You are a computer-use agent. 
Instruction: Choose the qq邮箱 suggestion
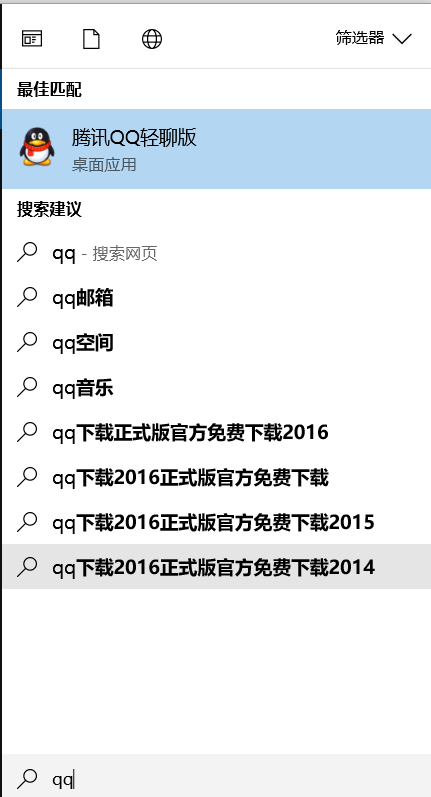tap(217, 298)
